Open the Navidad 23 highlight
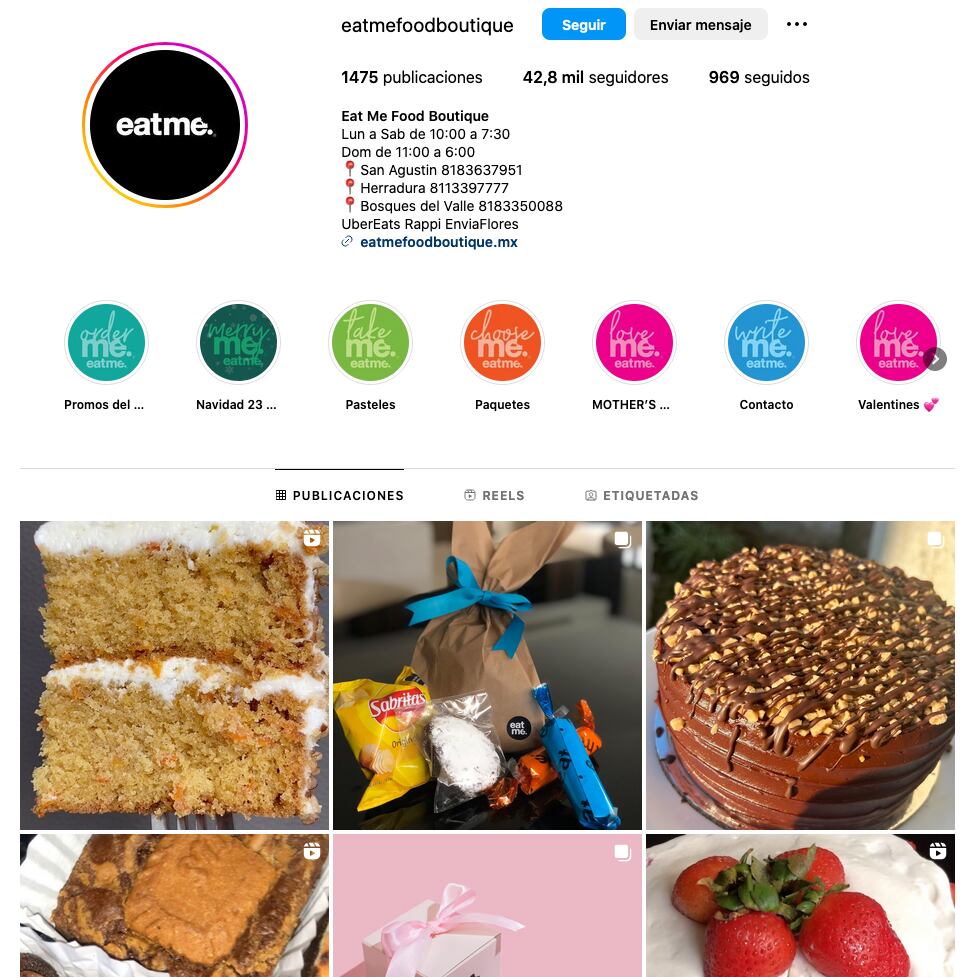Viewport: 964px width, 977px height. coord(238,343)
